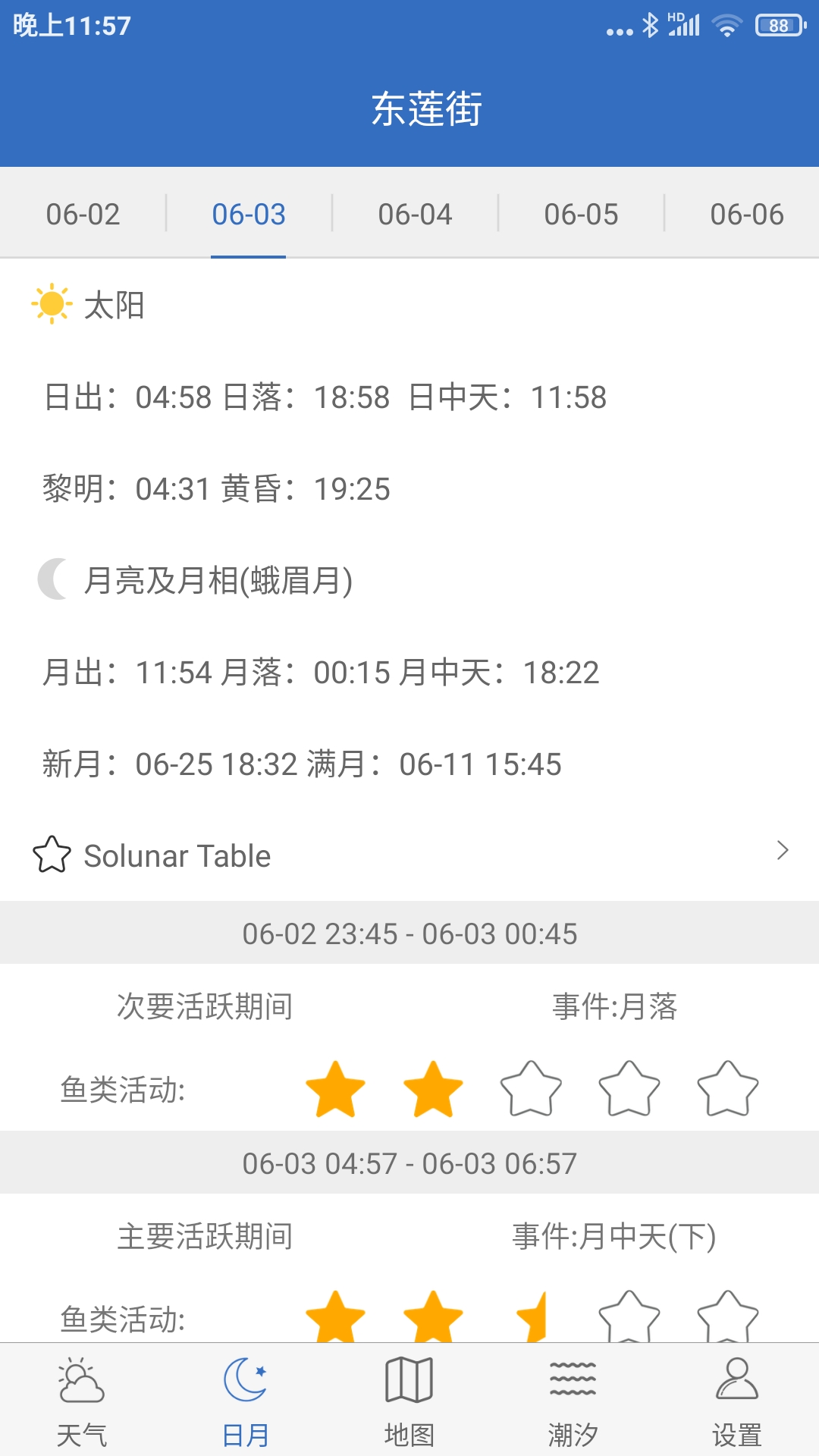The width and height of the screenshot is (819, 1456).
Task: Switch to the 06-04 date tab
Action: [415, 214]
